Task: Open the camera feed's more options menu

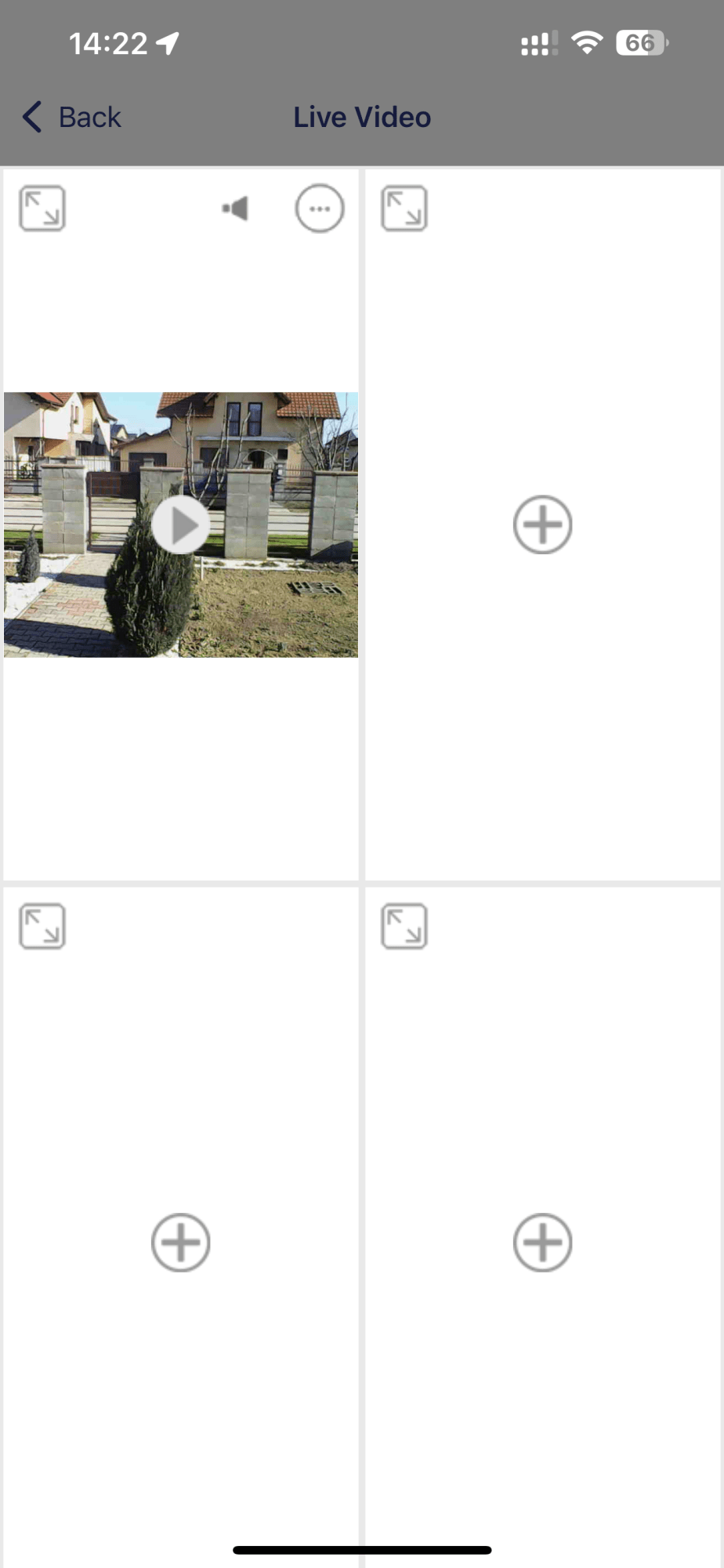Action: [320, 209]
